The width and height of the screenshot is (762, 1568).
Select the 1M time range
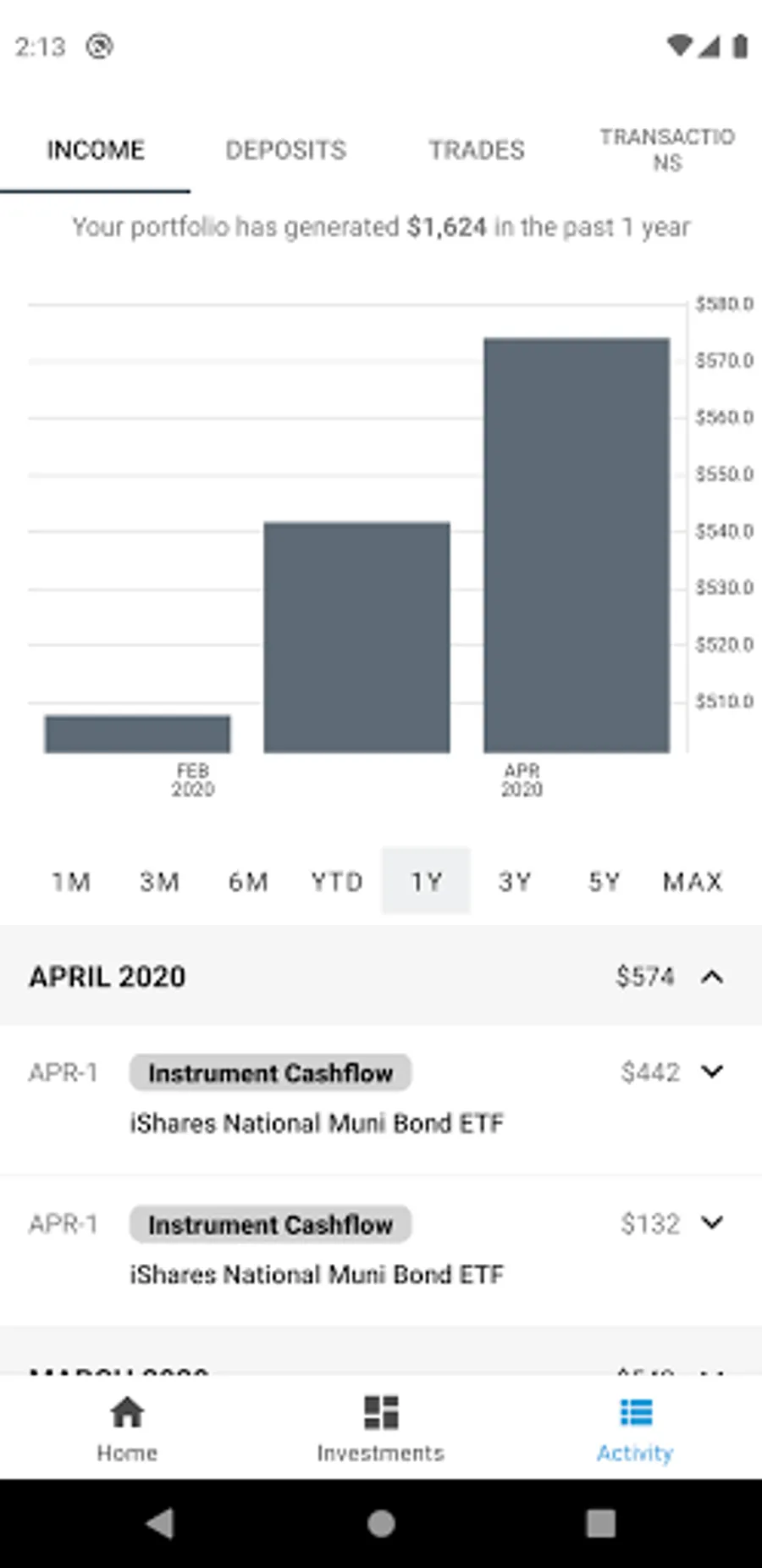pos(71,881)
